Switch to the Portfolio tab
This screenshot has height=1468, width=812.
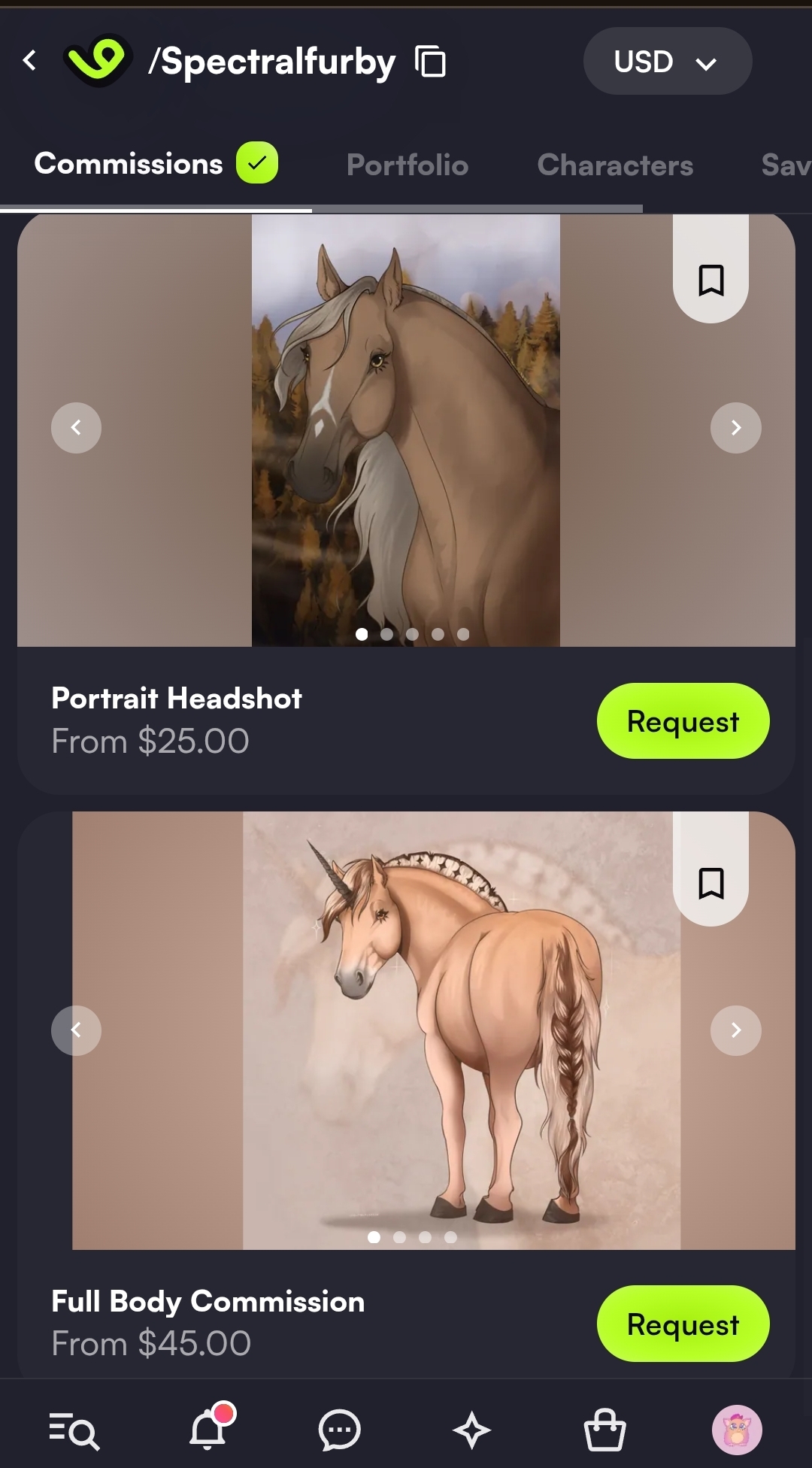[x=408, y=165]
